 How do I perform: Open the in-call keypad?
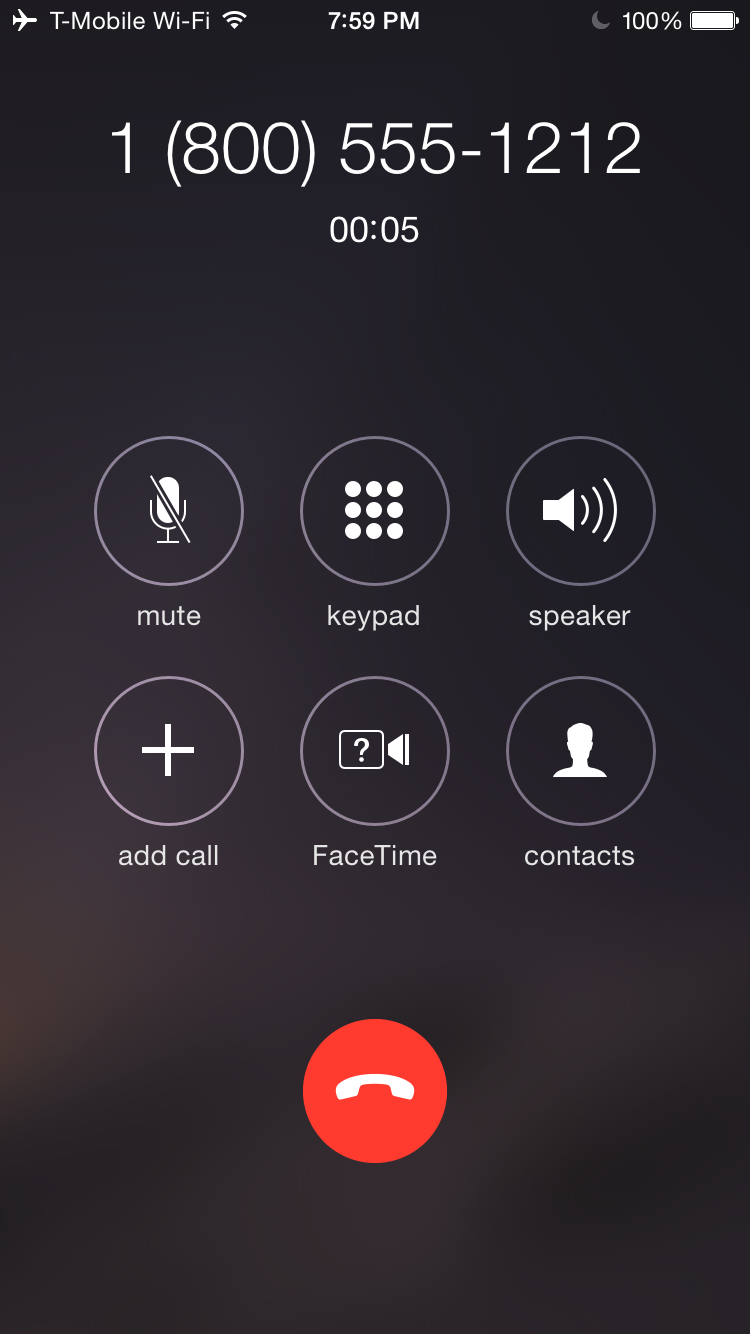[x=374, y=511]
